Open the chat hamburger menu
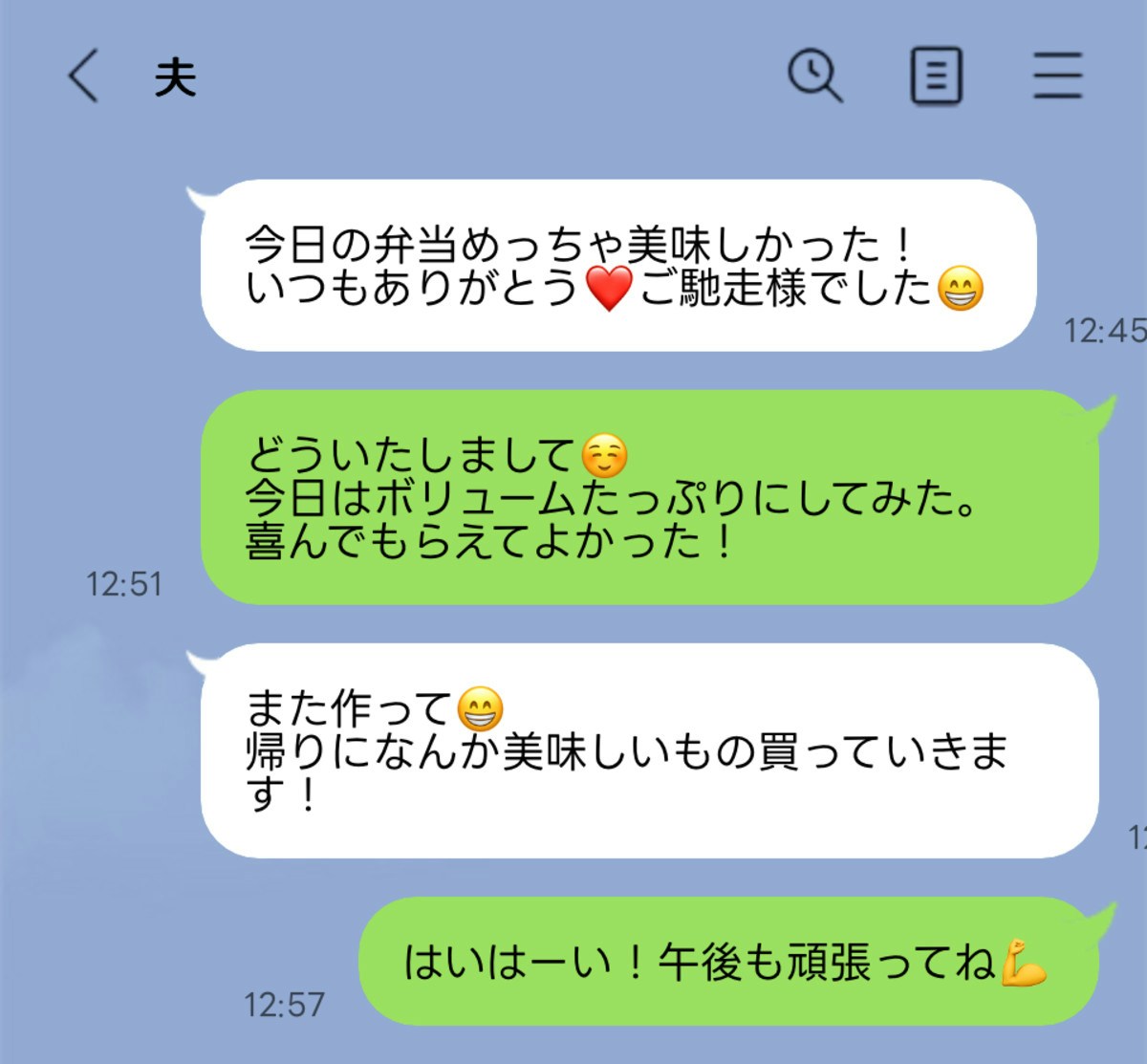1147x1064 pixels. (x=1057, y=76)
